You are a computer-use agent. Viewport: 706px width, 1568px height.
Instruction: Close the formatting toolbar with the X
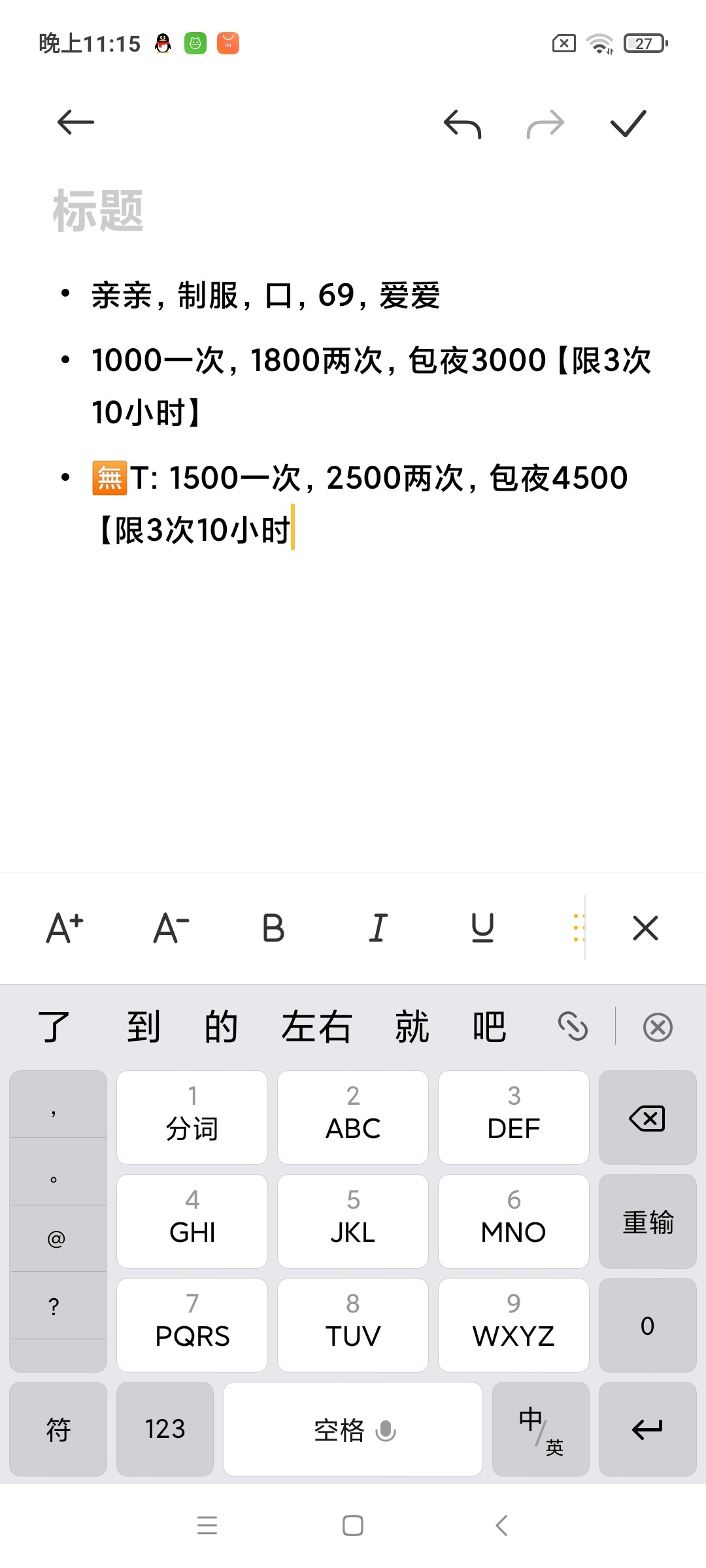644,928
